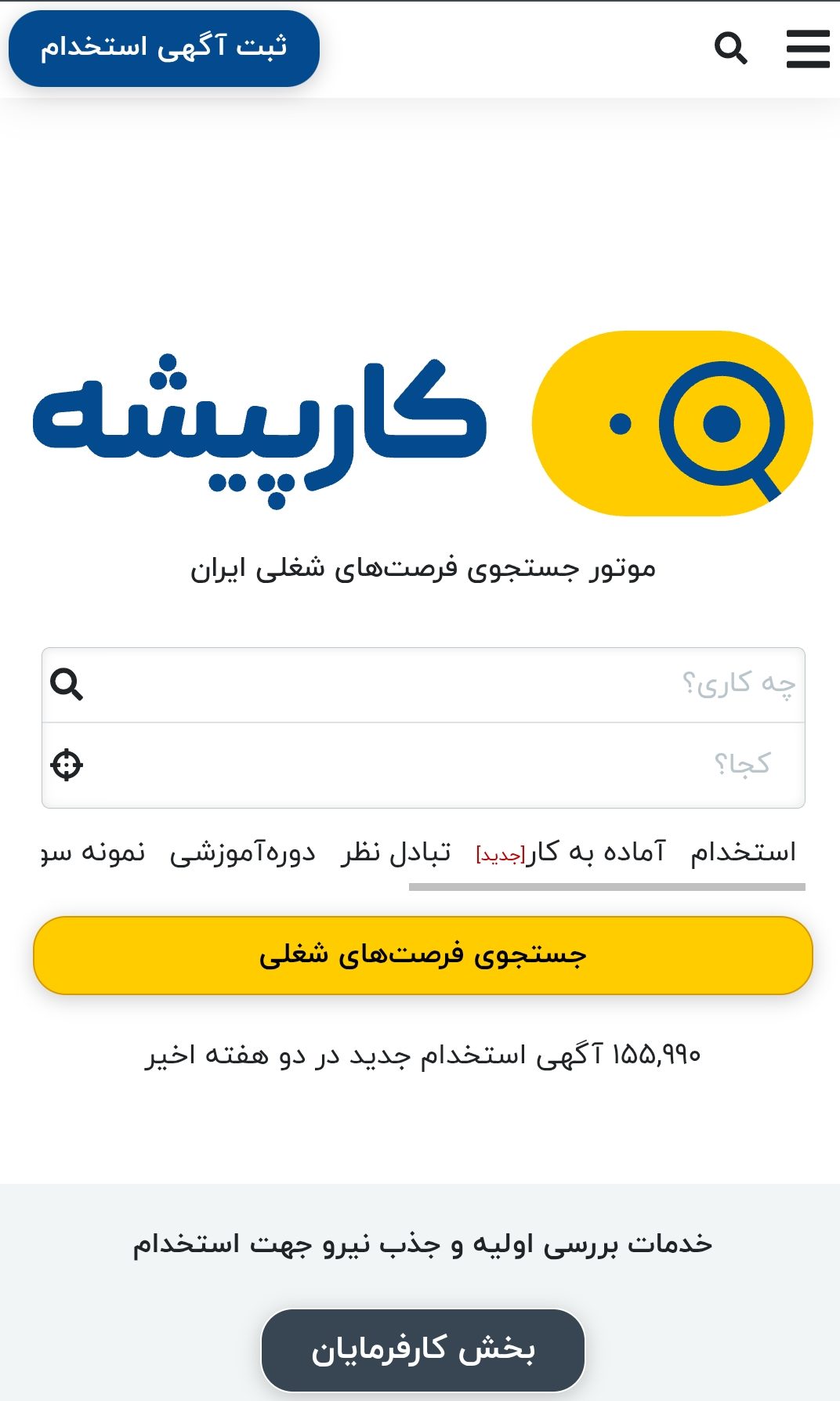840x1401 pixels.
Task: Tap the locate-me crosshair icon
Action: [x=67, y=765]
